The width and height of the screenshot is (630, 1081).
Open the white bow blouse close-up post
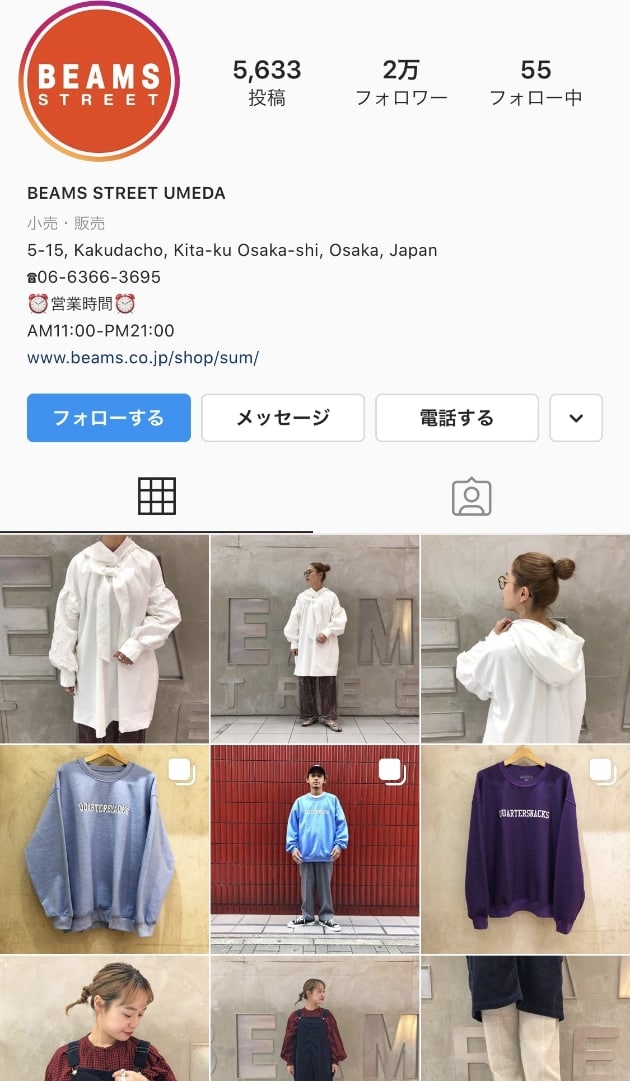[x=104, y=638]
